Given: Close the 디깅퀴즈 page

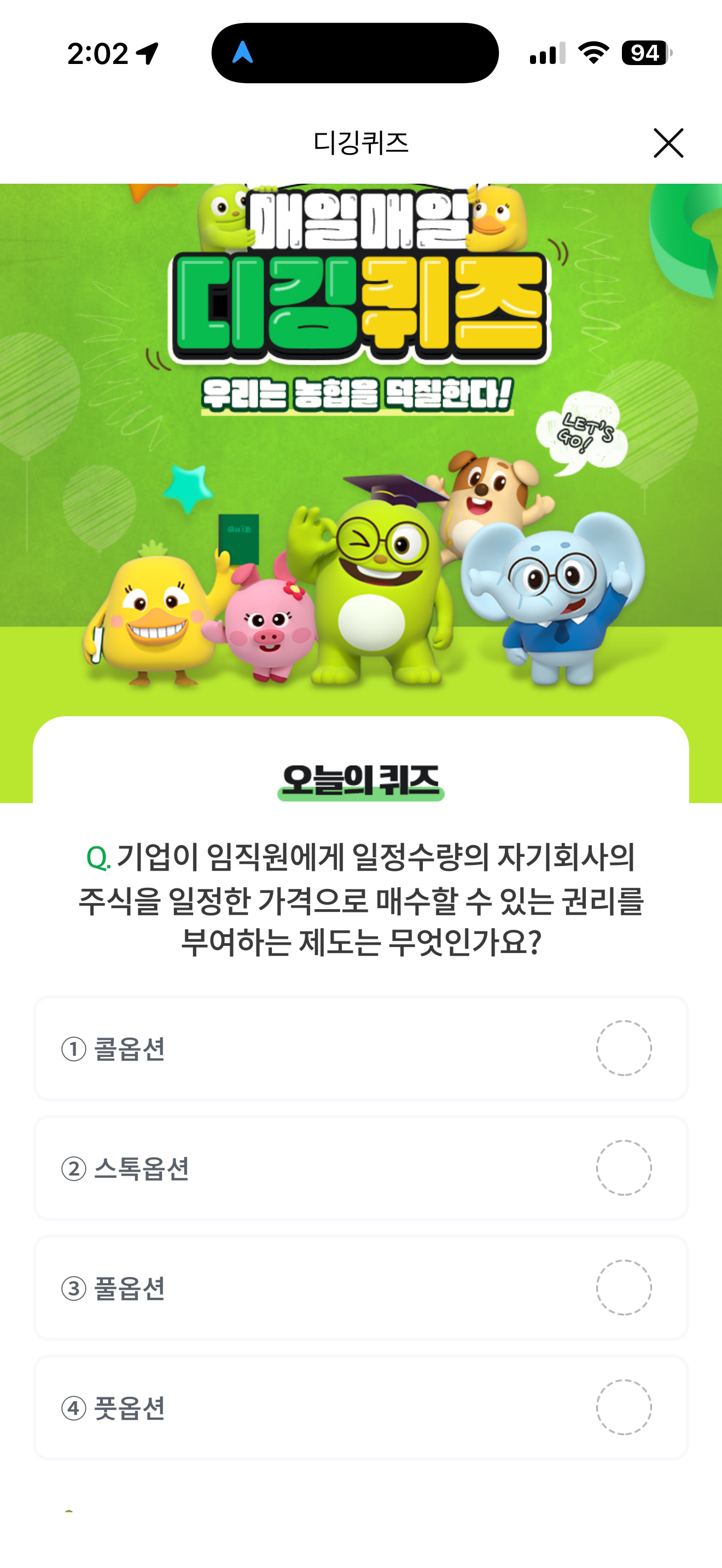Looking at the screenshot, I should [x=668, y=143].
